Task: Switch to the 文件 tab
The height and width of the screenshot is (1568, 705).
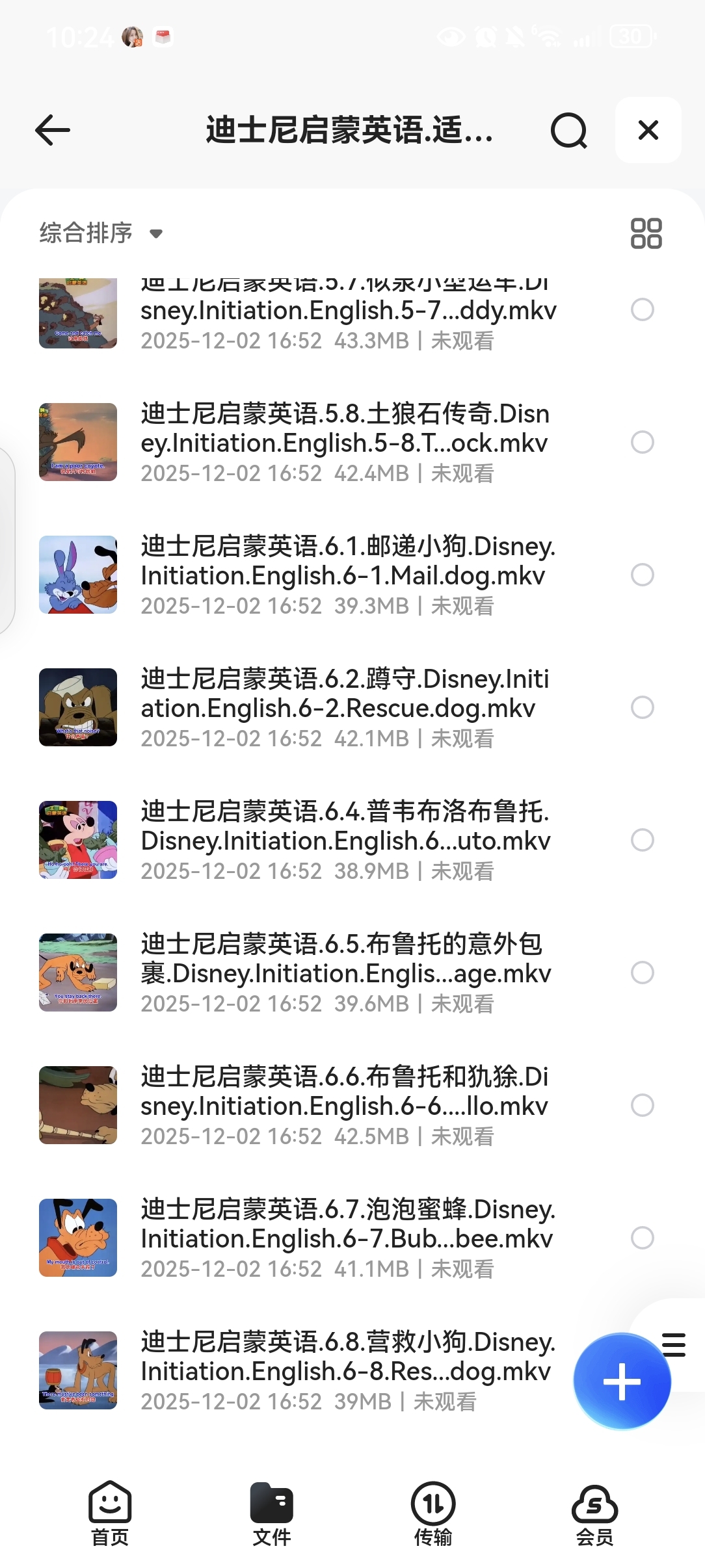Action: pos(272,1514)
